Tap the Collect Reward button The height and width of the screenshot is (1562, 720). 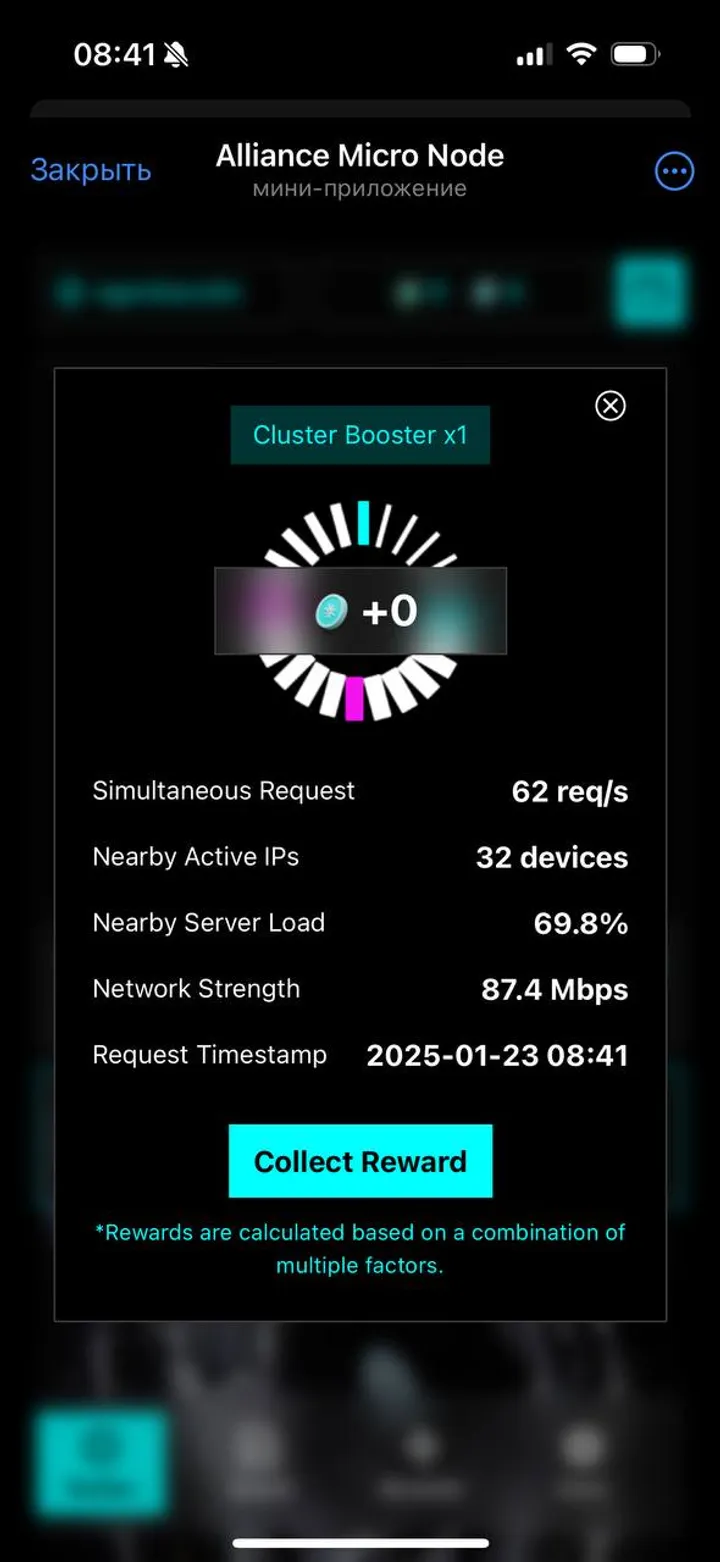360,1161
